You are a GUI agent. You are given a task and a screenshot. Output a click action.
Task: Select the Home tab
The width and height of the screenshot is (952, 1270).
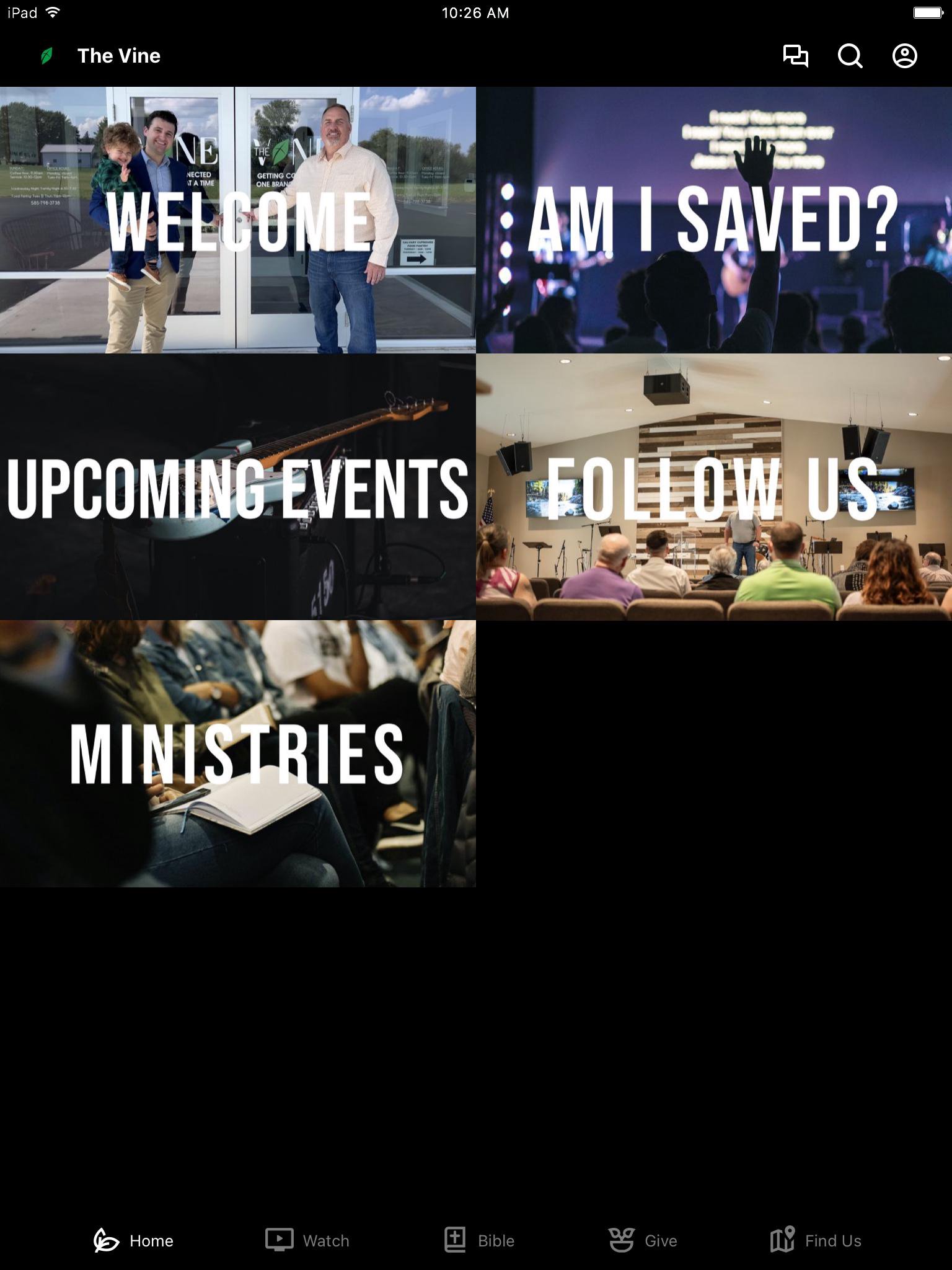tap(134, 1240)
